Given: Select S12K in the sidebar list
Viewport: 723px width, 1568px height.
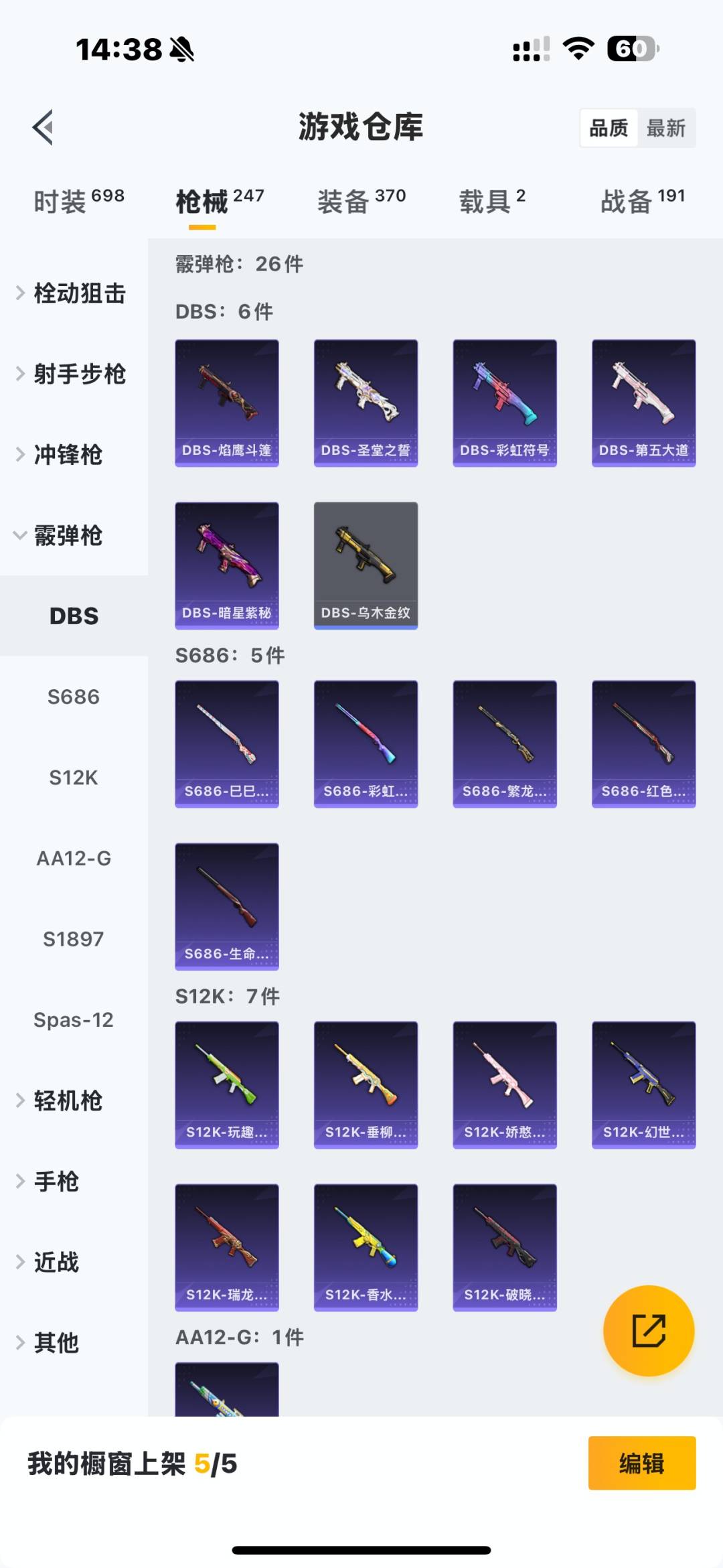Looking at the screenshot, I should pos(74,777).
